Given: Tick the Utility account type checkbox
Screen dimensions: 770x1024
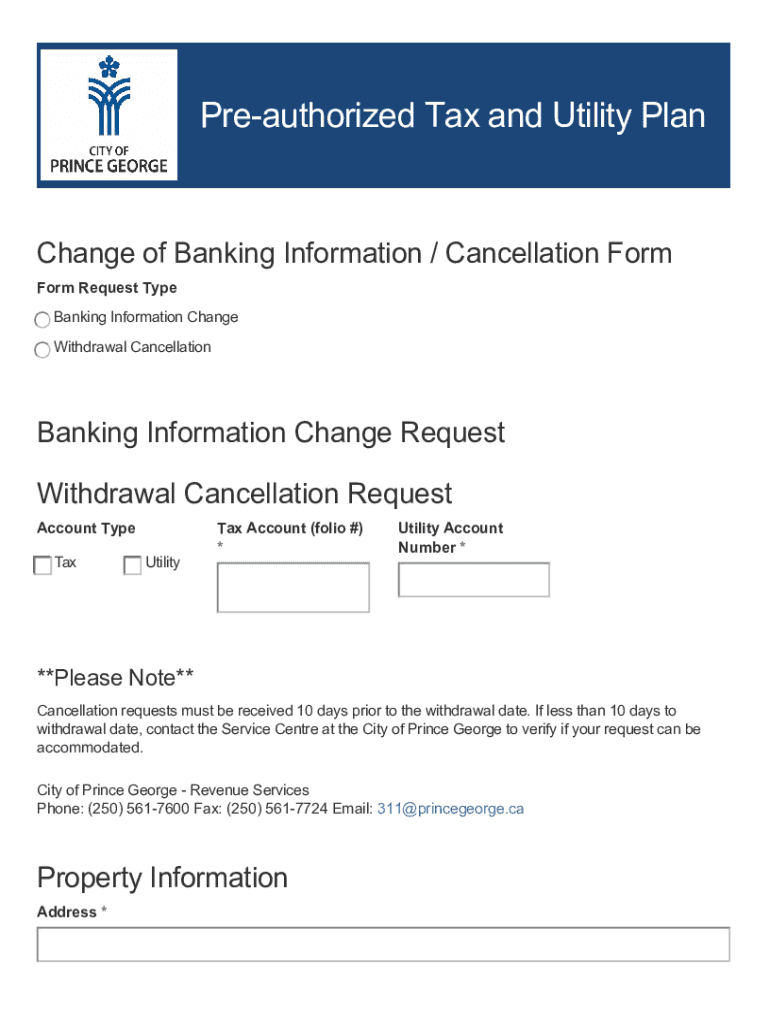Looking at the screenshot, I should tap(133, 566).
